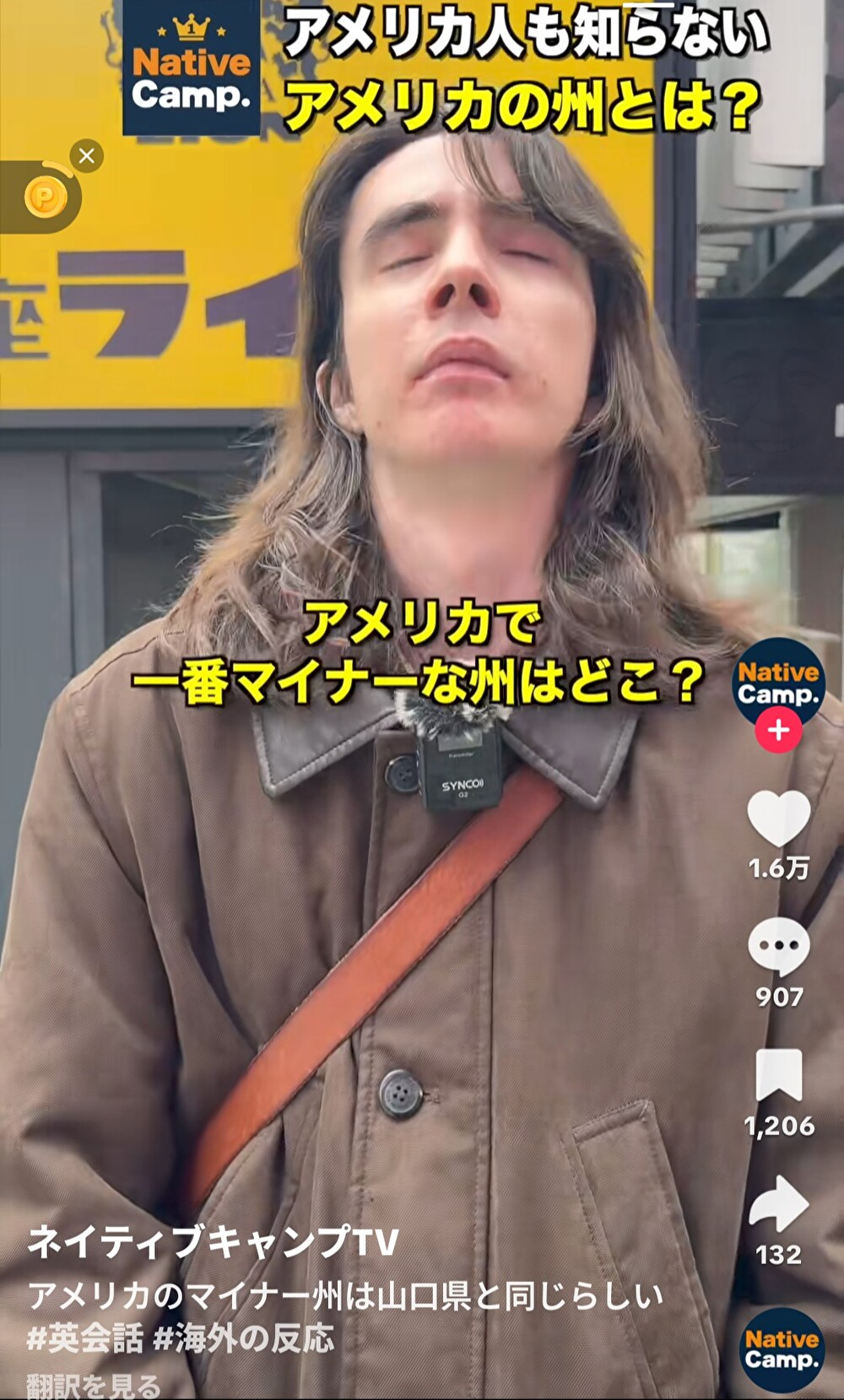
Task: Bookmark this video
Action: pos(778,1076)
